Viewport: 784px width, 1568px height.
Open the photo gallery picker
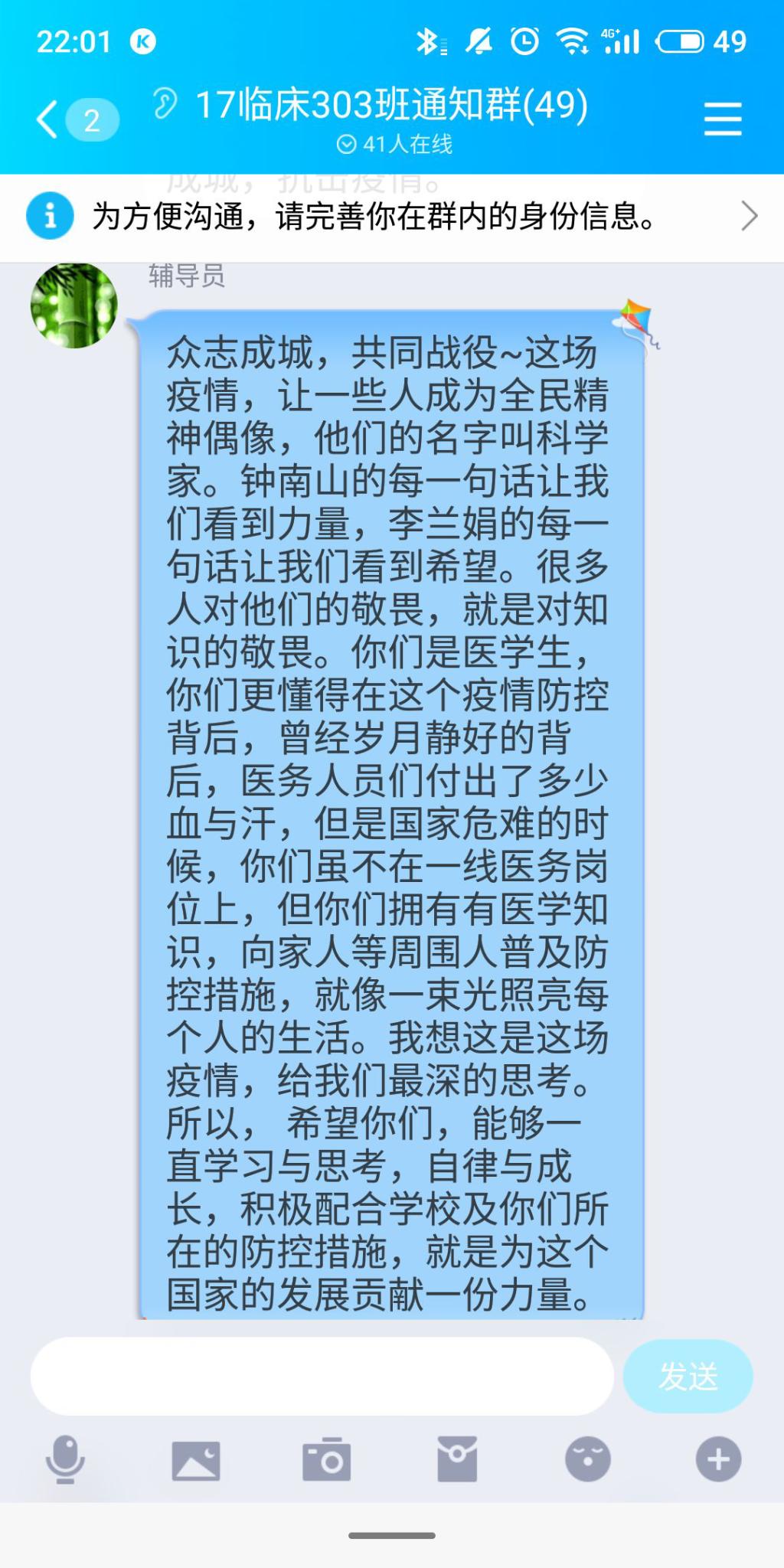point(196,1459)
